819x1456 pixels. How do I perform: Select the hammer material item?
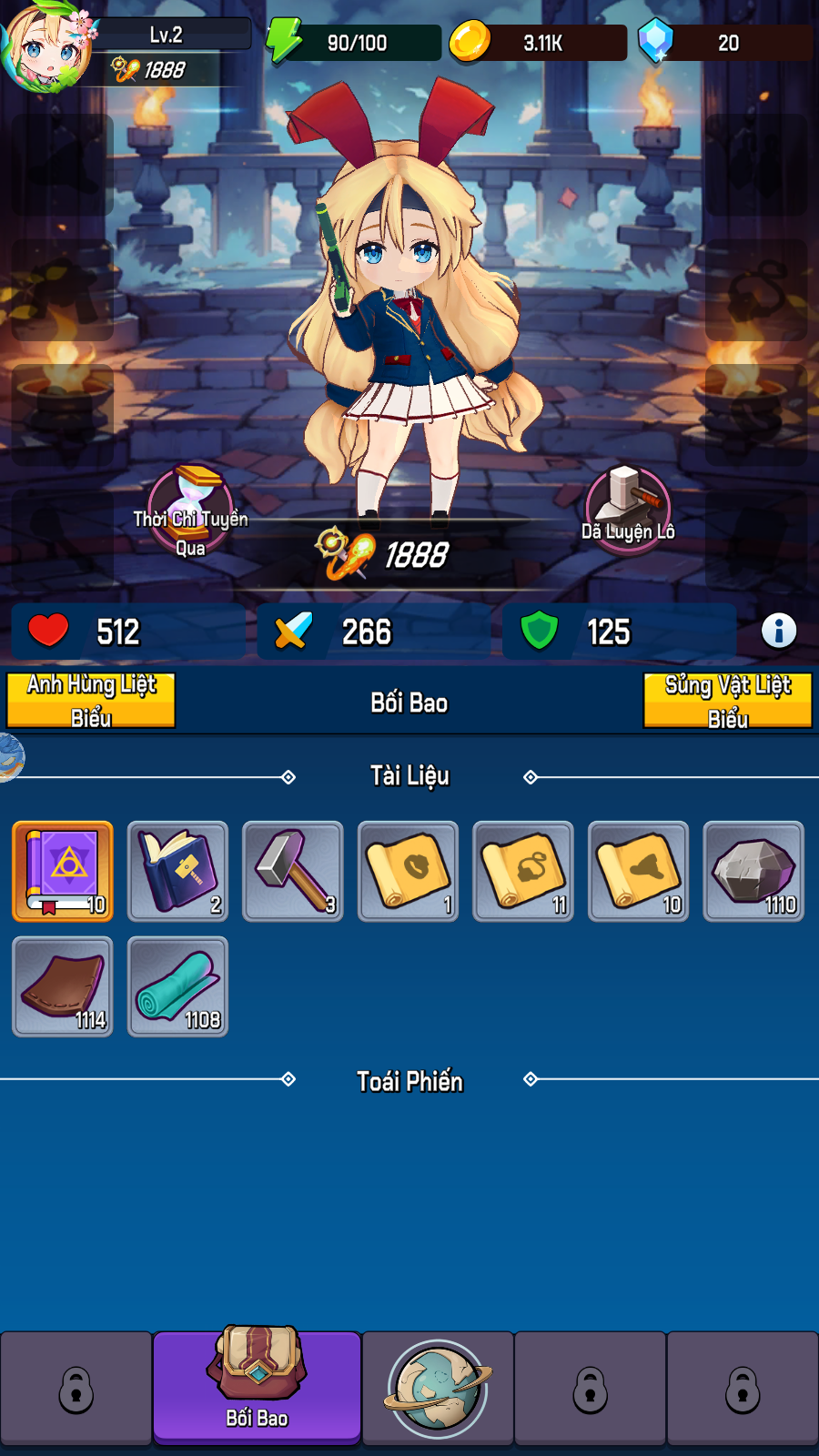point(293,871)
